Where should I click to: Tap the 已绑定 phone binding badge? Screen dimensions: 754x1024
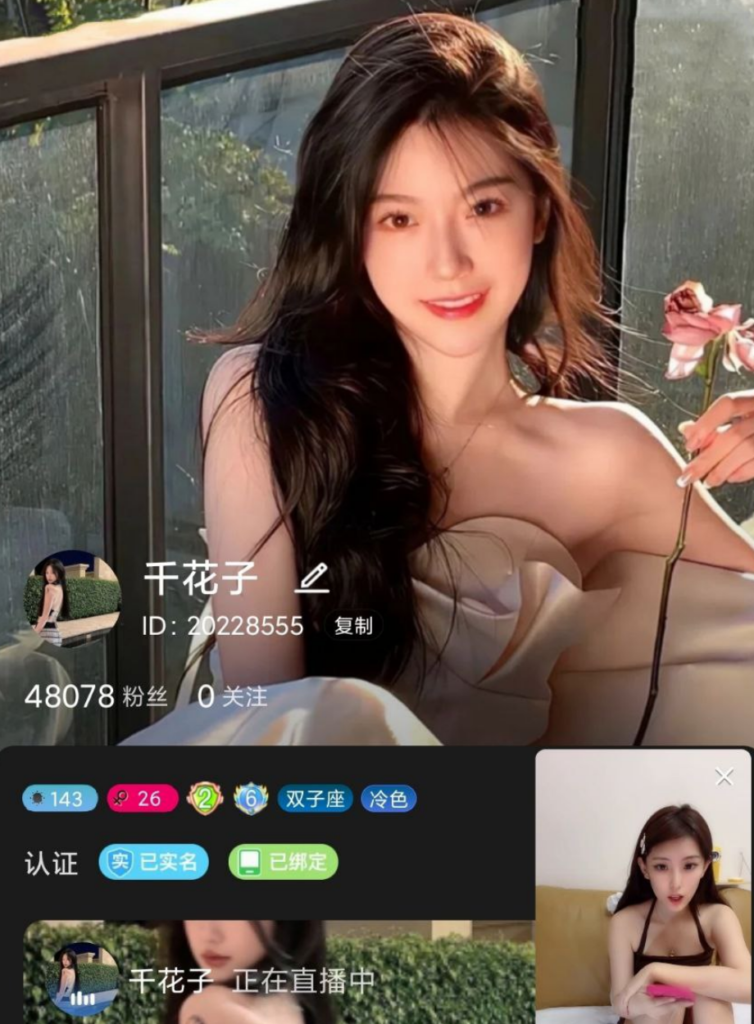[283, 862]
